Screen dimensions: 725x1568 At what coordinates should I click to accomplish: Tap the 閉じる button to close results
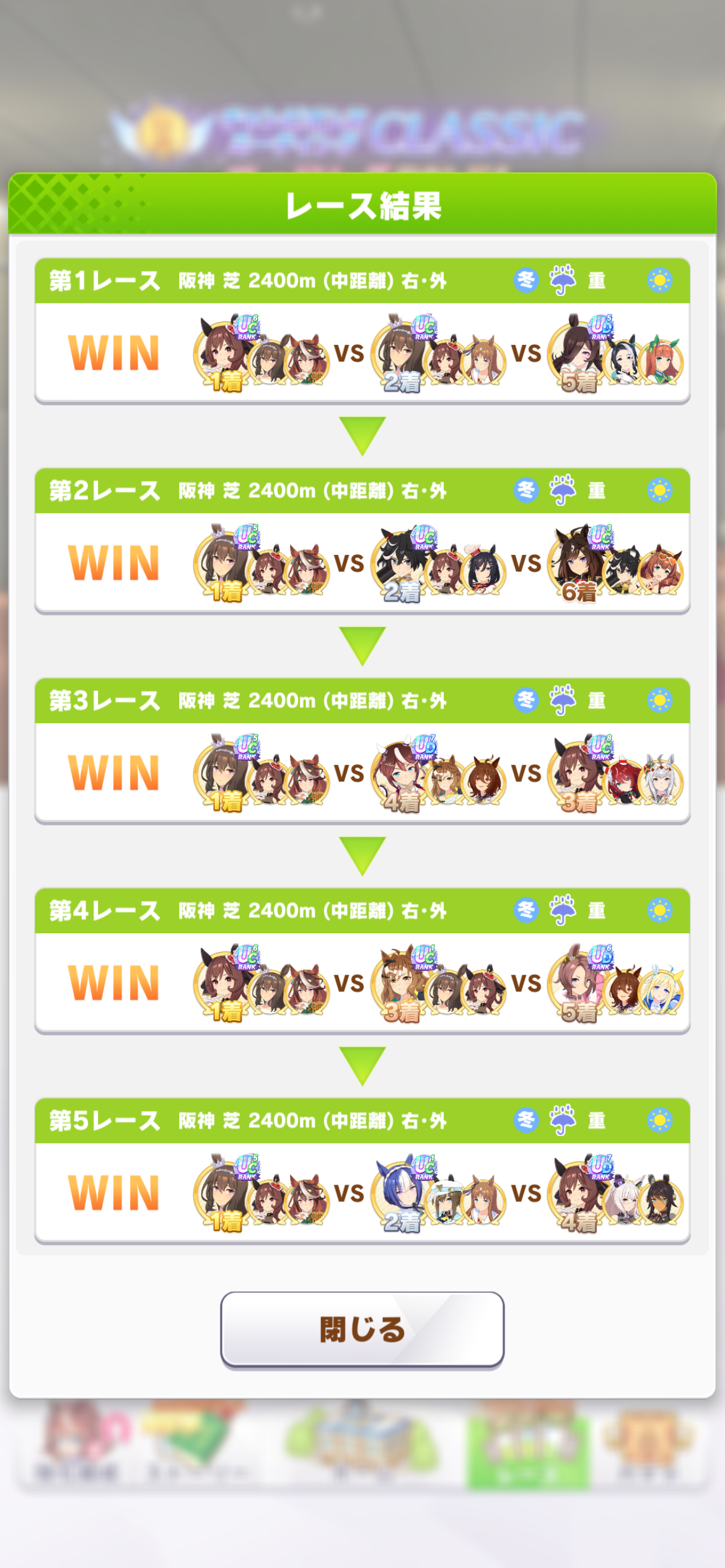point(362,1329)
